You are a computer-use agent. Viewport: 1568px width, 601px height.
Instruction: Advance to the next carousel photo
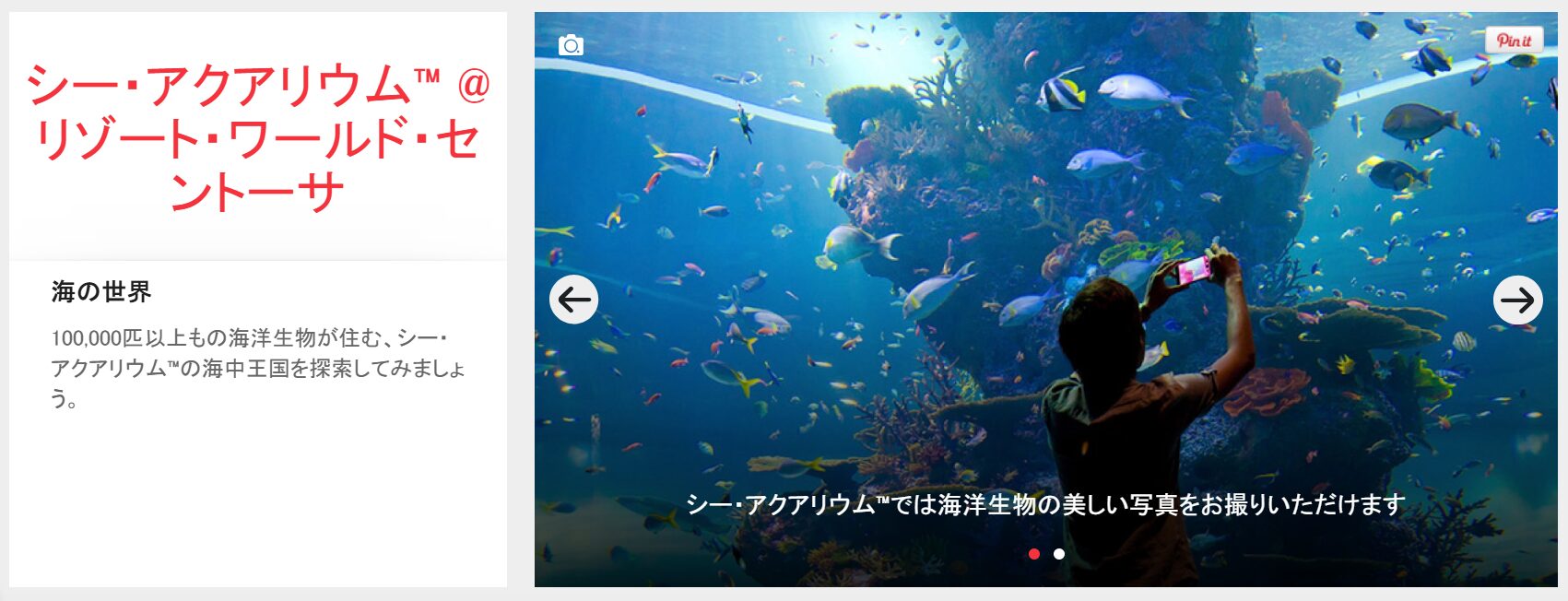pos(1517,300)
